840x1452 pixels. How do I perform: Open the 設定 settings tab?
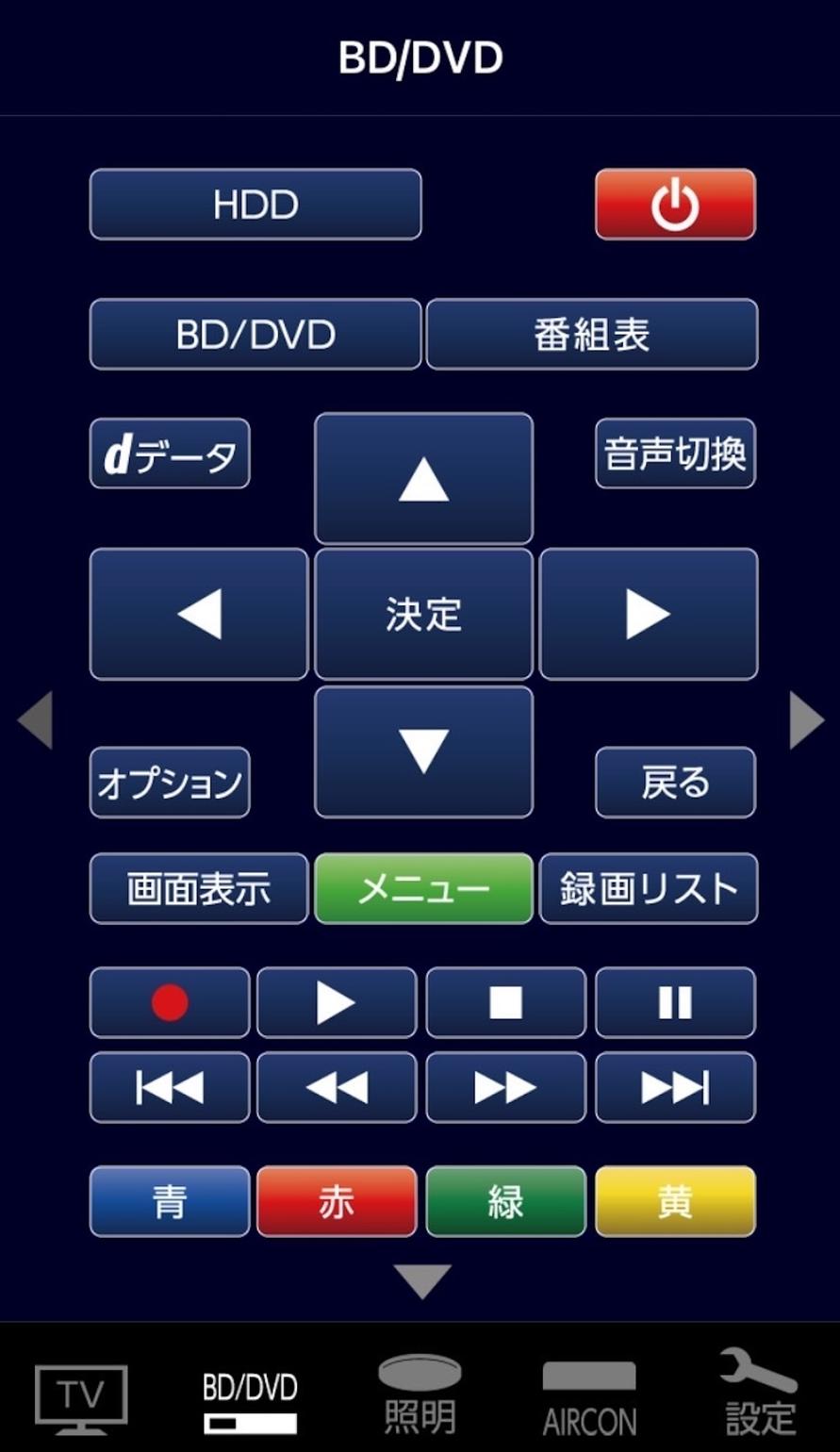point(760,1395)
